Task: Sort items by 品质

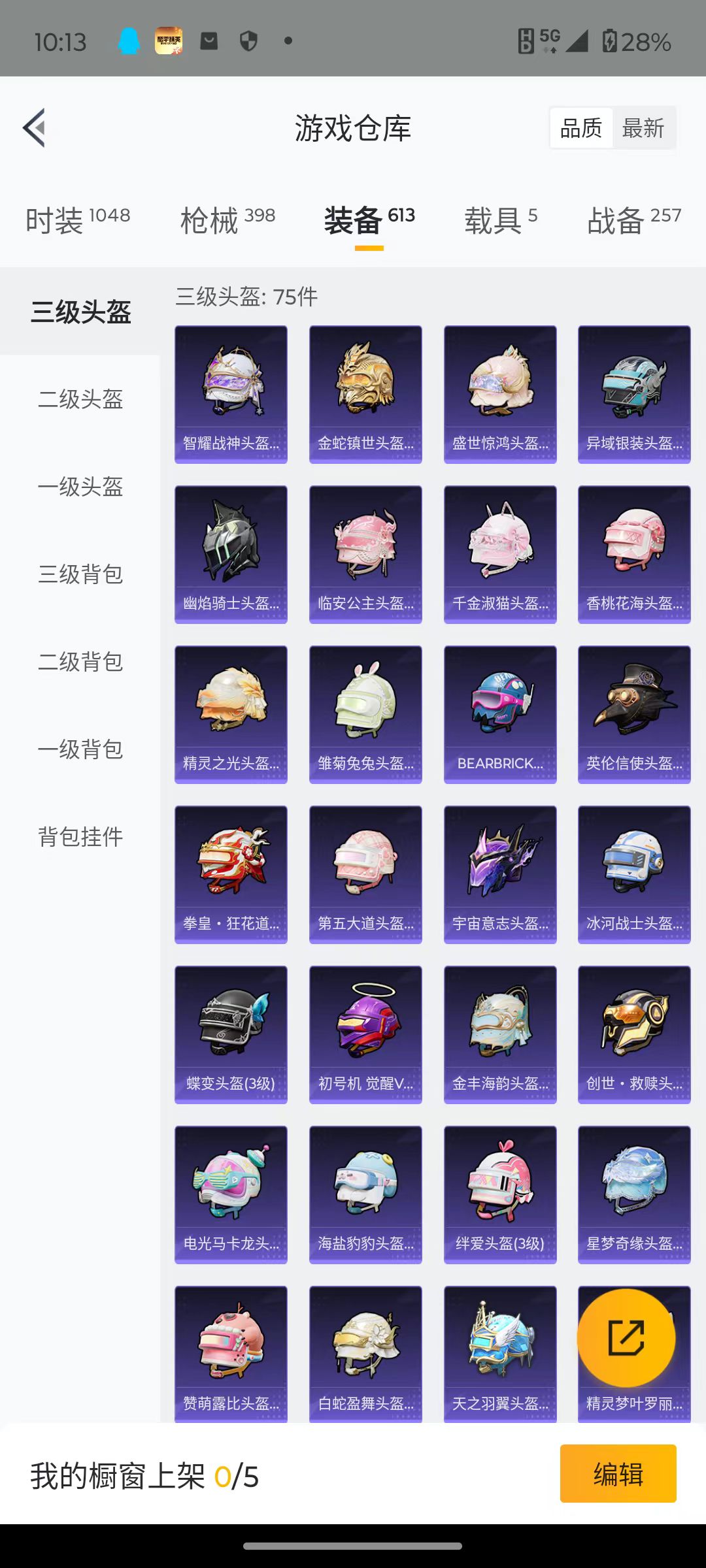Action: [581, 128]
